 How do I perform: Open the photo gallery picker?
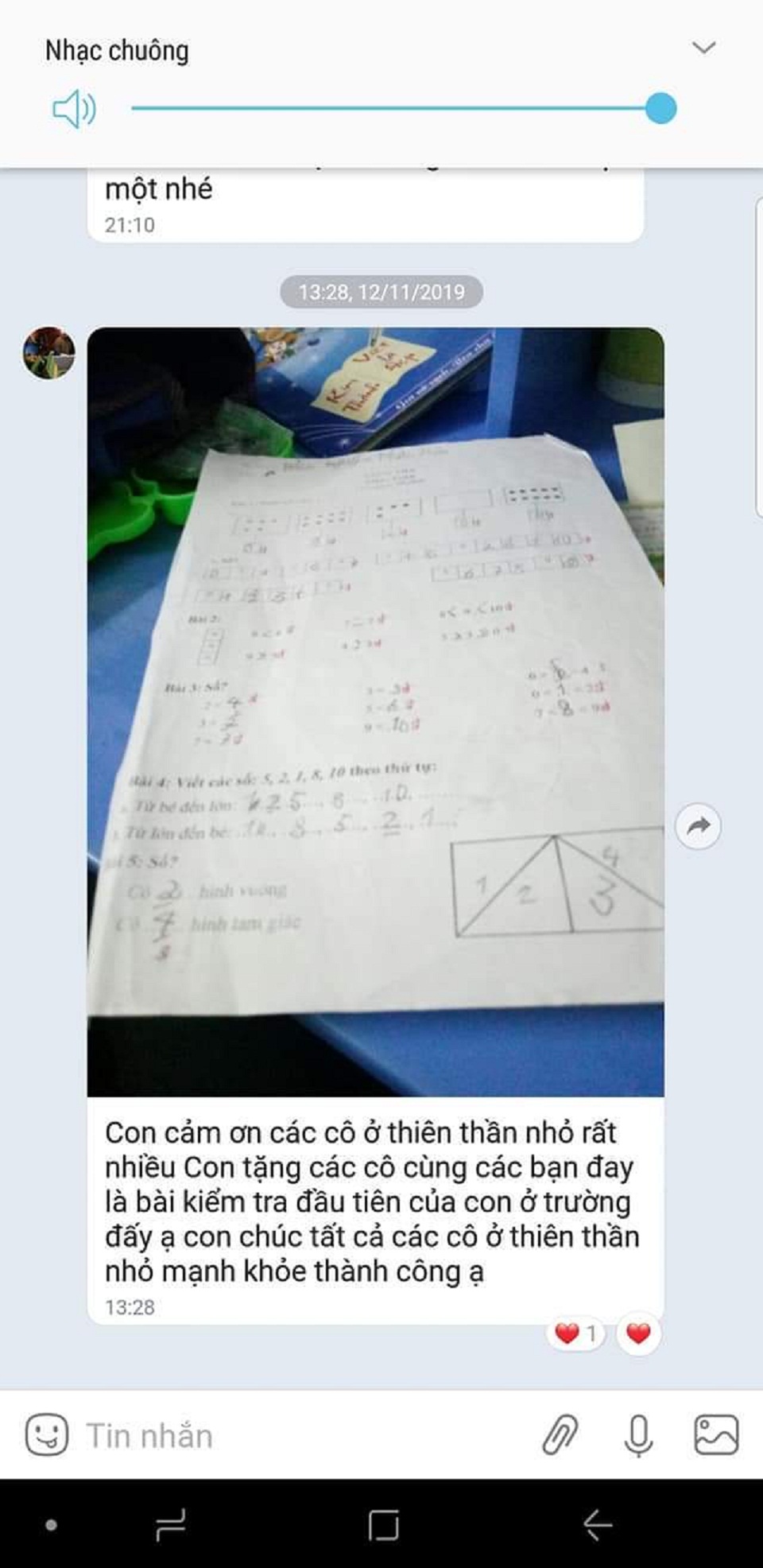[x=715, y=1435]
